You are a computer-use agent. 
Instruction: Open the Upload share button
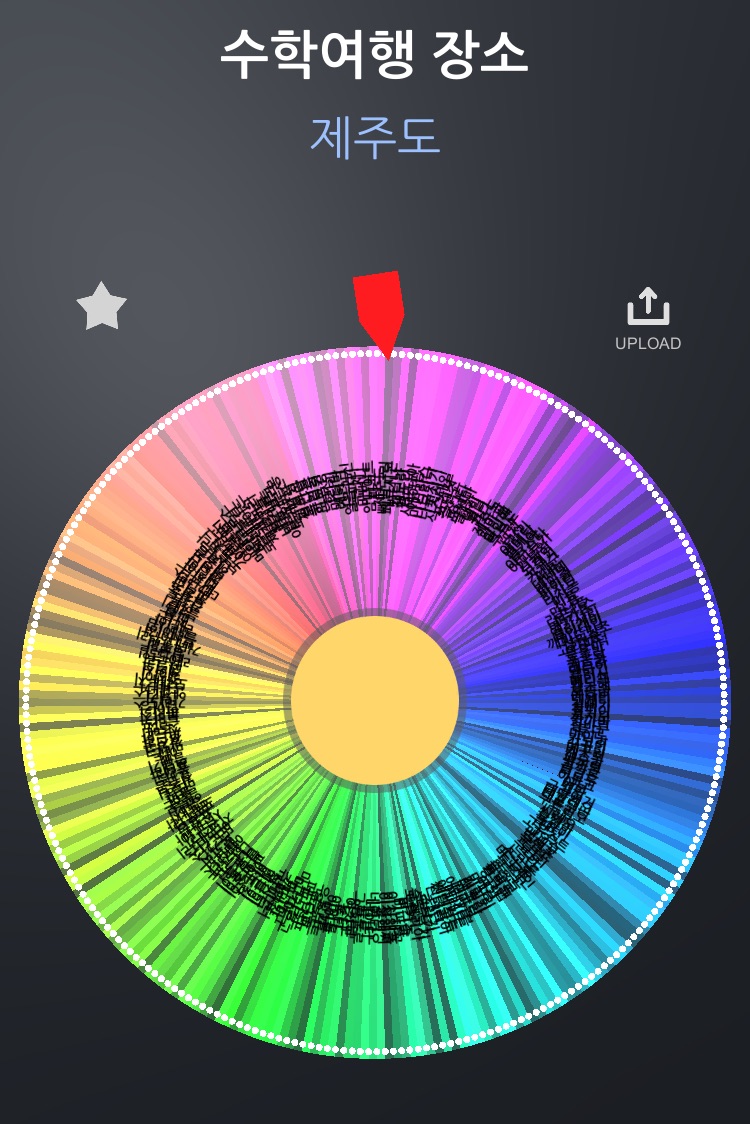click(x=648, y=317)
